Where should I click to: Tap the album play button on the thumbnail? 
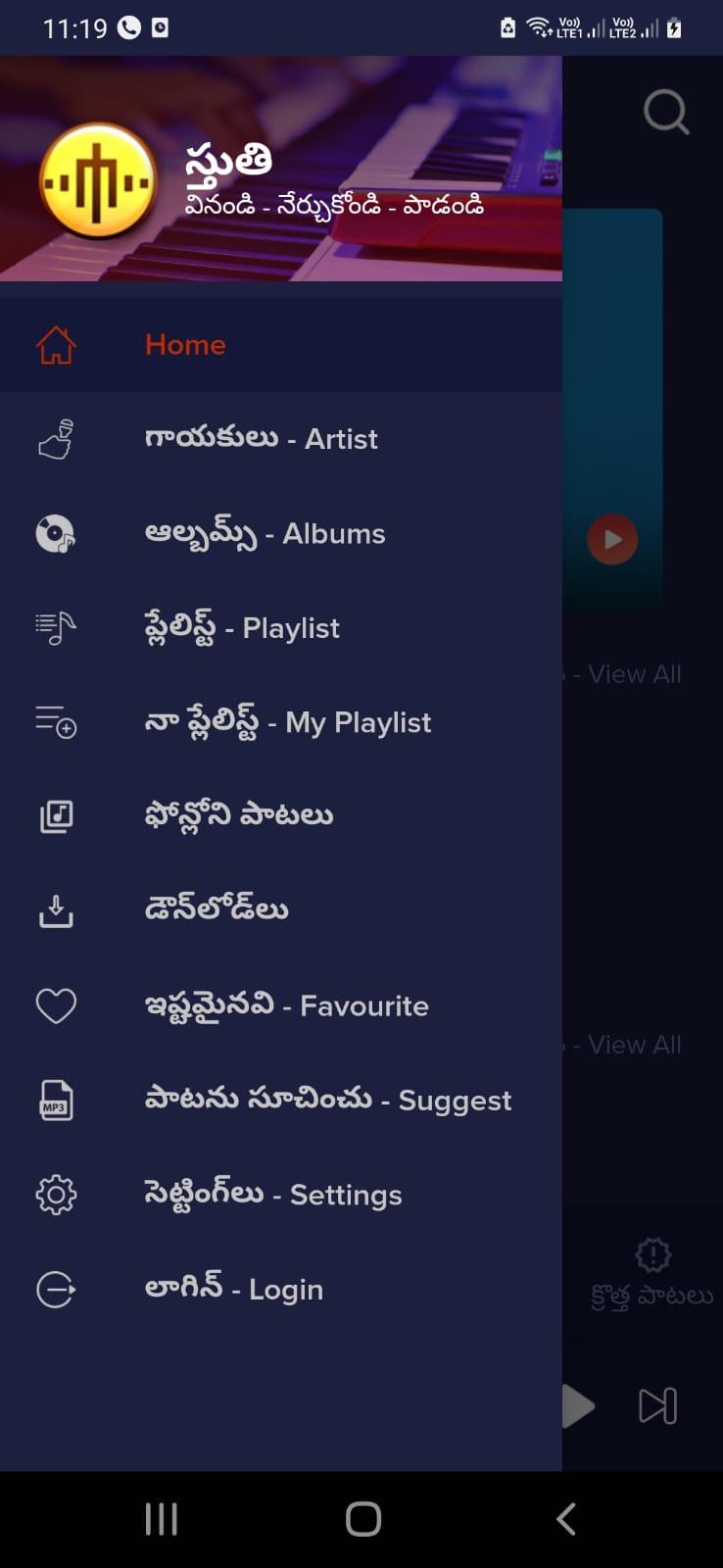(x=612, y=539)
